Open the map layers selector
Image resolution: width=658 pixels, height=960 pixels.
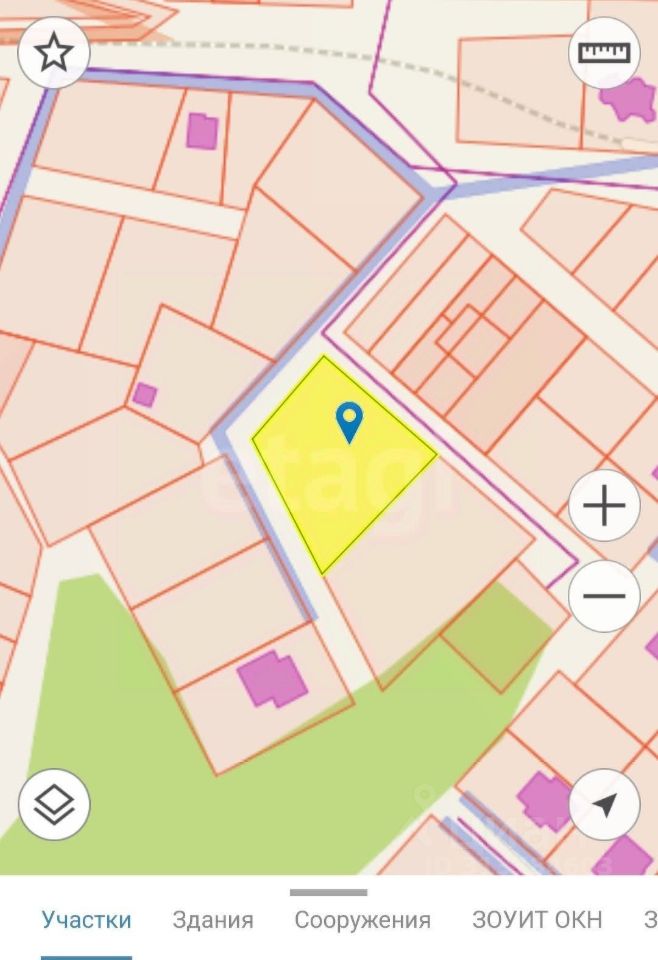(54, 804)
